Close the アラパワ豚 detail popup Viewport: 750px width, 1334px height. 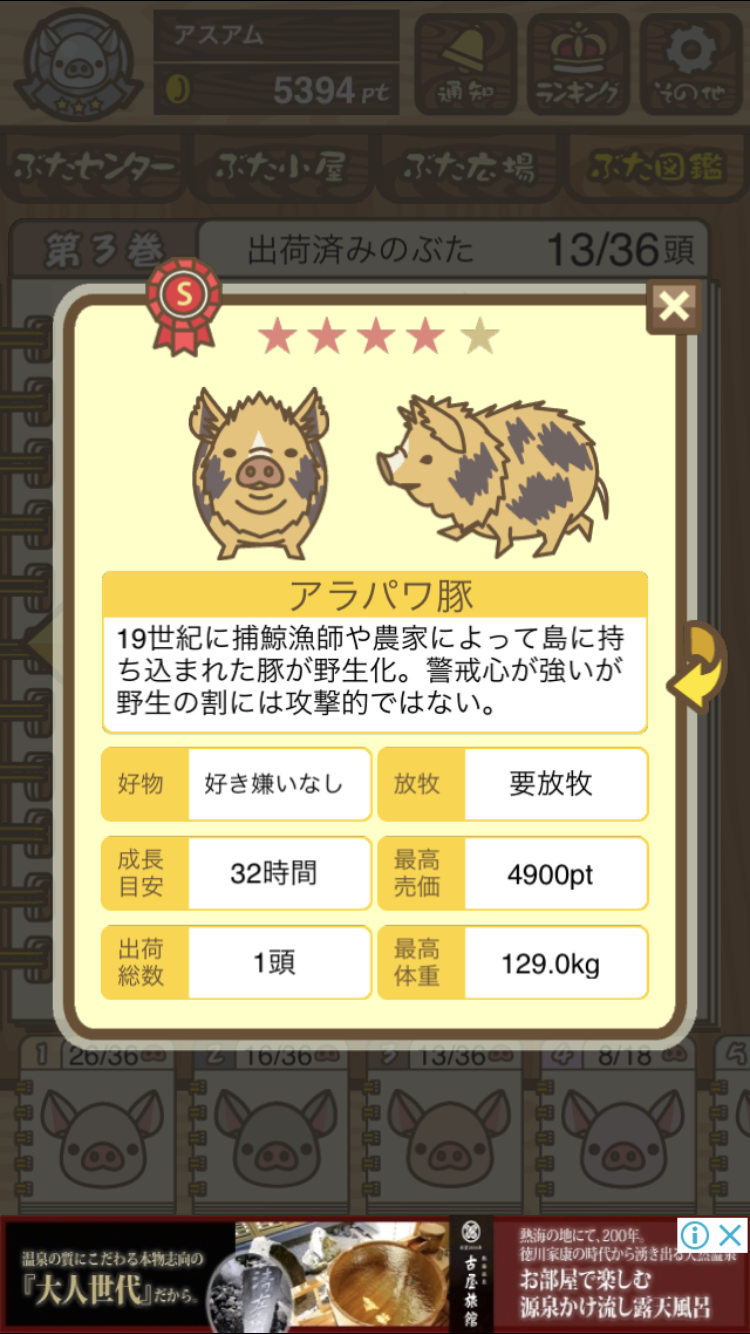coord(673,307)
